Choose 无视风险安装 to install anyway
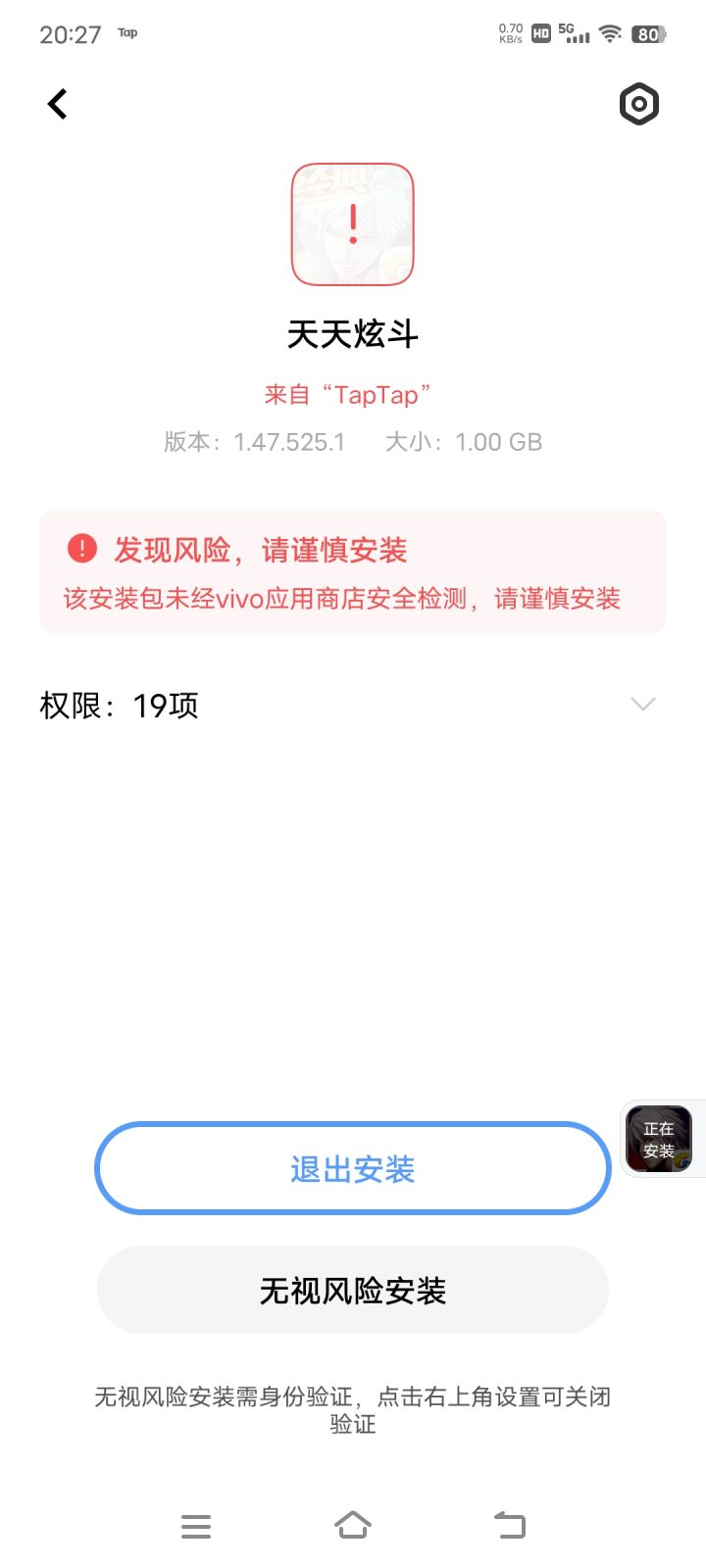The height and width of the screenshot is (1568, 706). 353,1291
